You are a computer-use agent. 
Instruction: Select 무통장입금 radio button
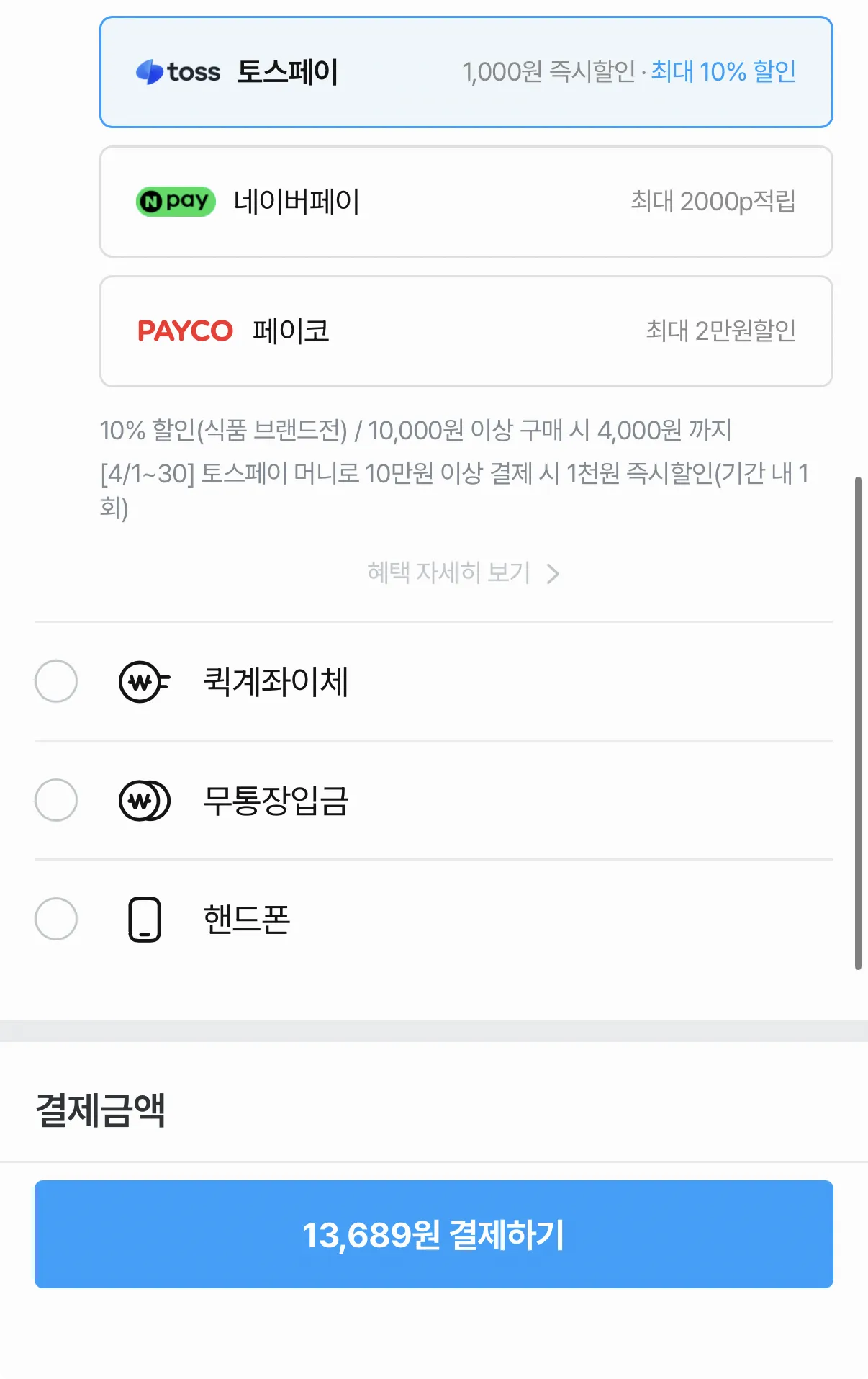point(56,800)
